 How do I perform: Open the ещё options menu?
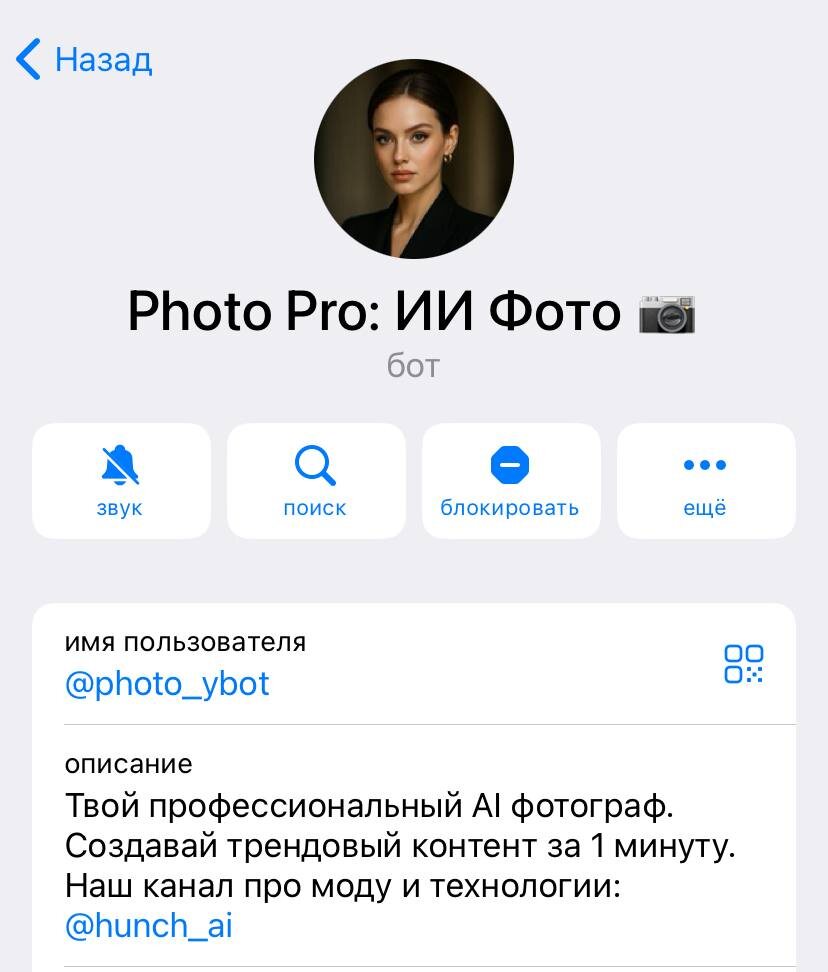[705, 481]
